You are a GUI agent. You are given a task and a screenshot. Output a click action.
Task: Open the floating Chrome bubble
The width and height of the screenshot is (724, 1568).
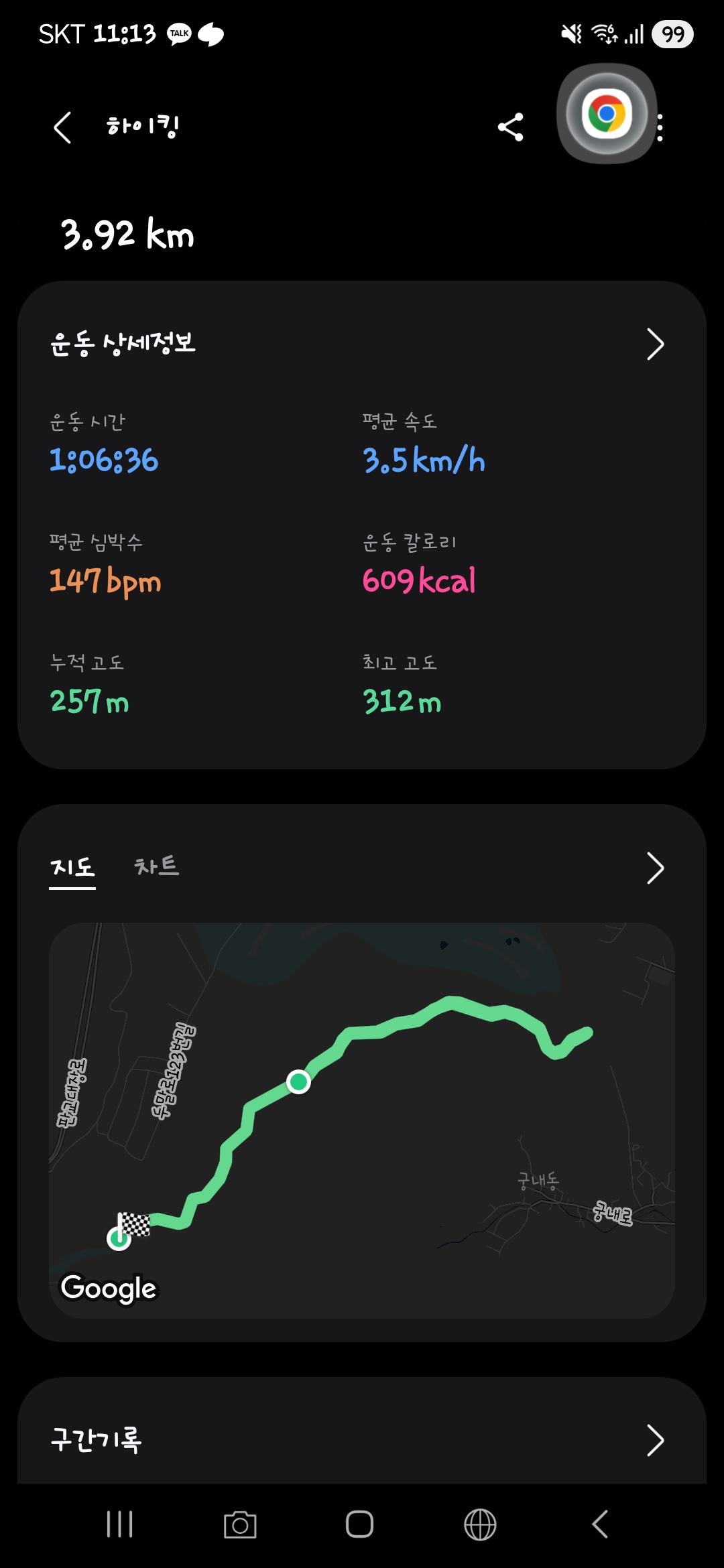[607, 114]
